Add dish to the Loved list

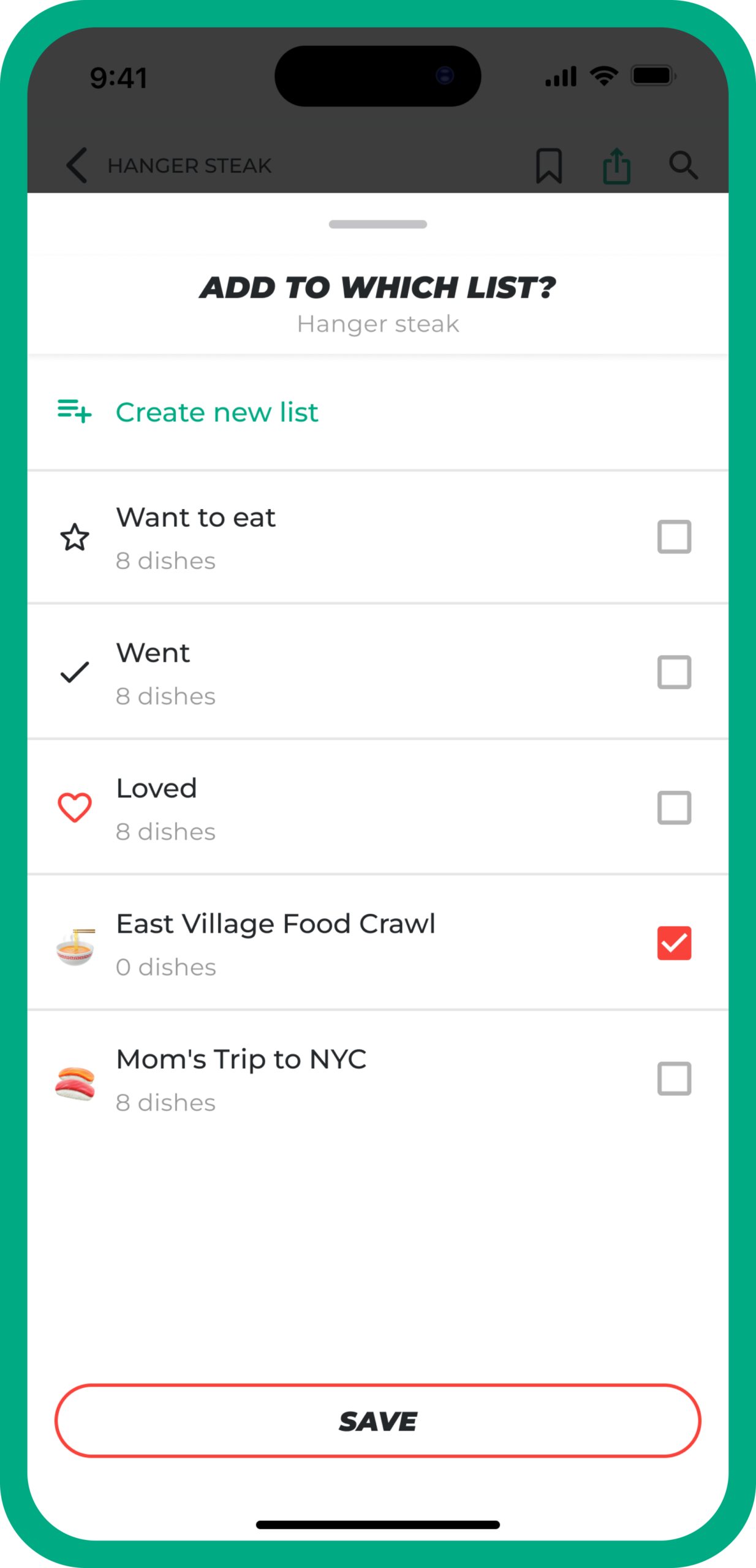(x=674, y=807)
